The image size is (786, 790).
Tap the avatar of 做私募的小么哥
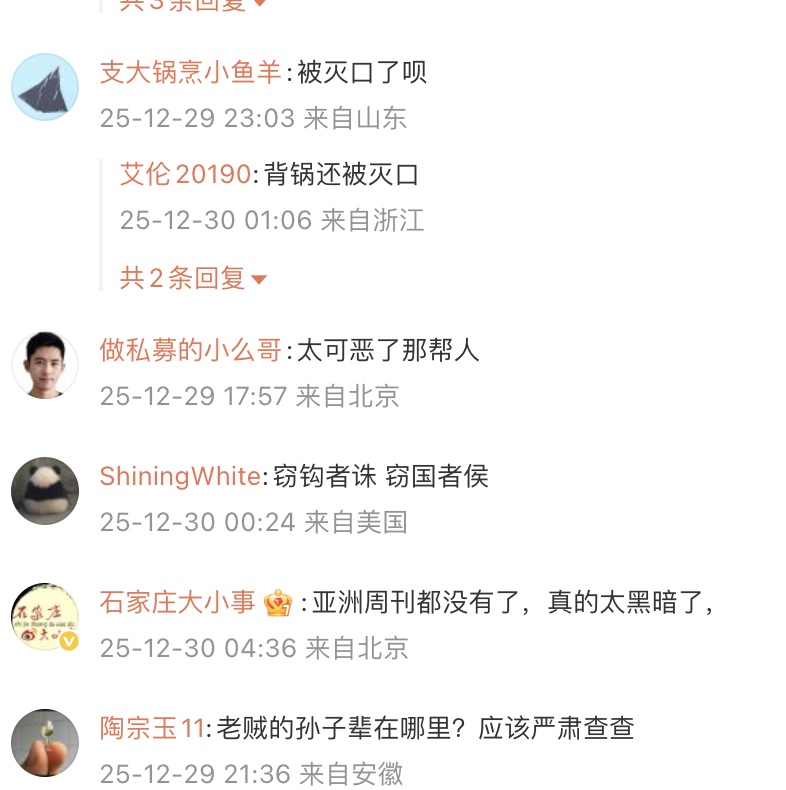(45, 365)
